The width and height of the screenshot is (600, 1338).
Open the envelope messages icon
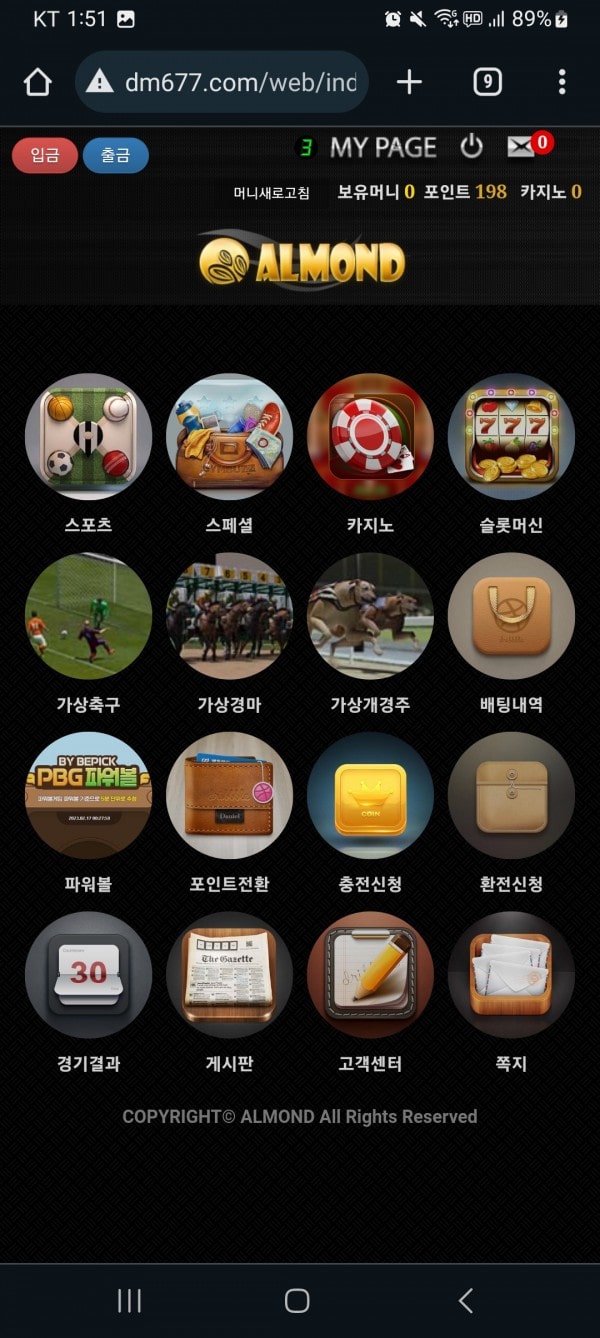522,147
